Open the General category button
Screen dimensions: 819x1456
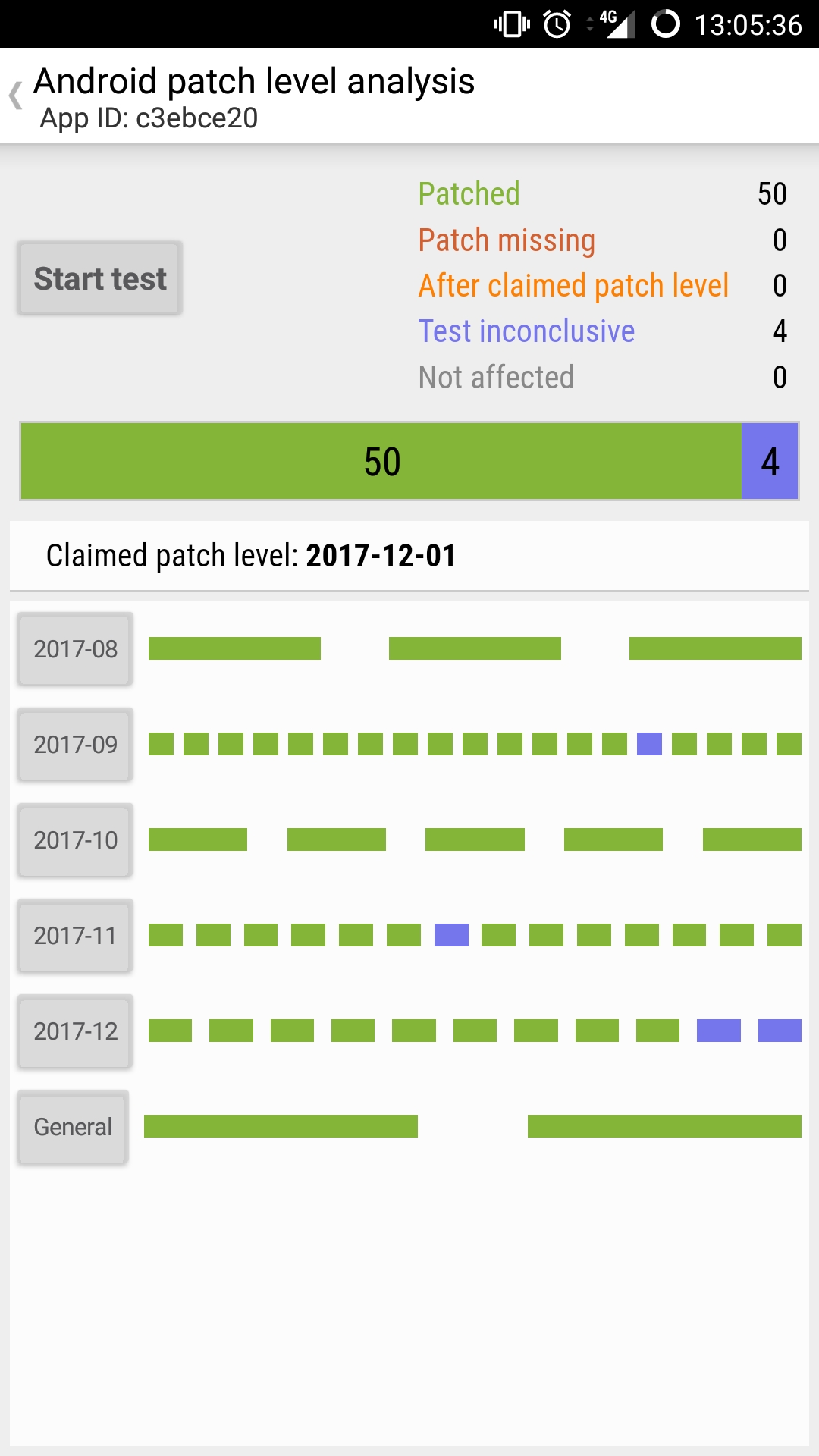(74, 1127)
